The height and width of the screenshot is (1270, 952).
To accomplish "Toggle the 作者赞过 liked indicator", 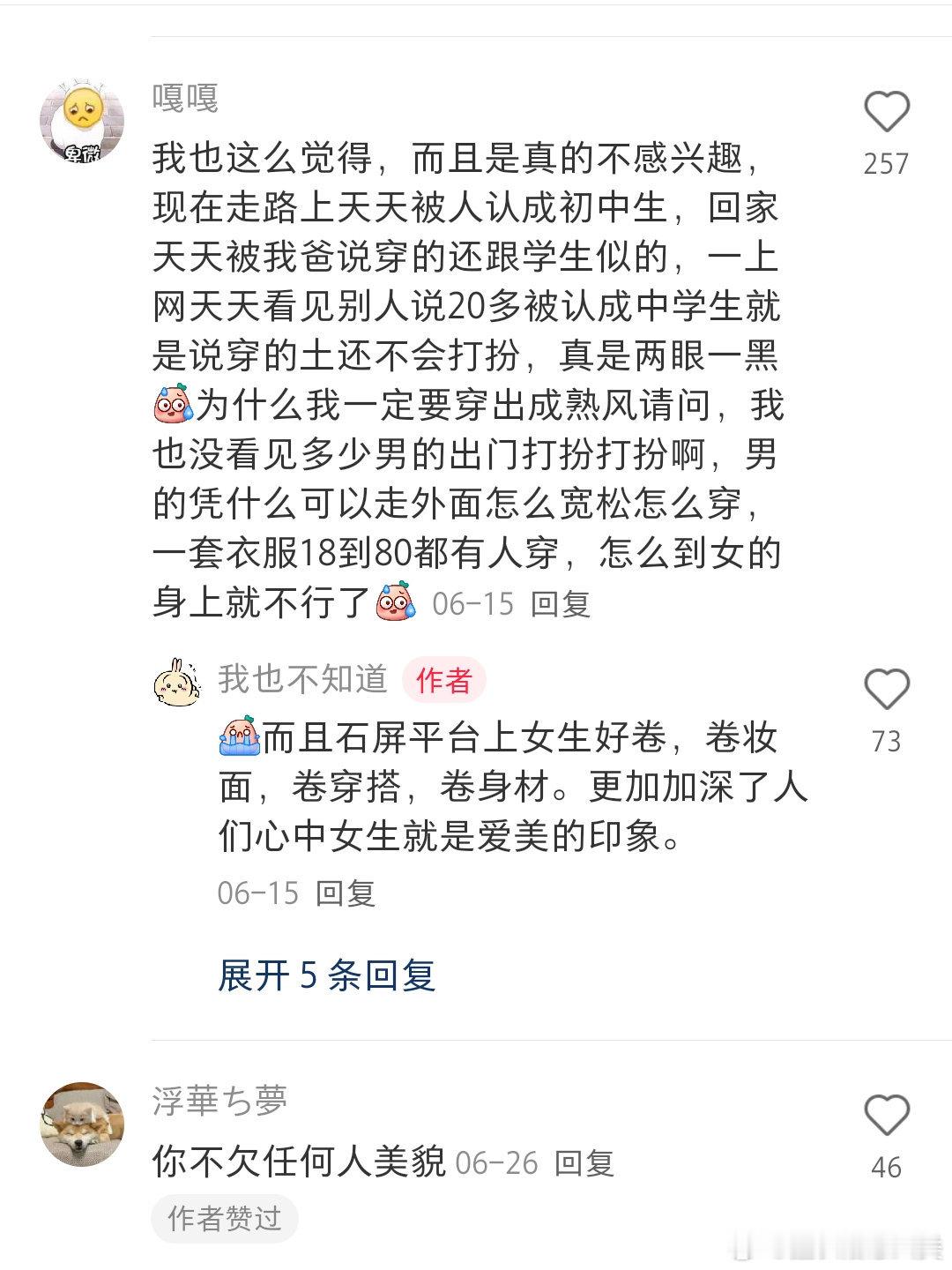I will click(x=224, y=1217).
